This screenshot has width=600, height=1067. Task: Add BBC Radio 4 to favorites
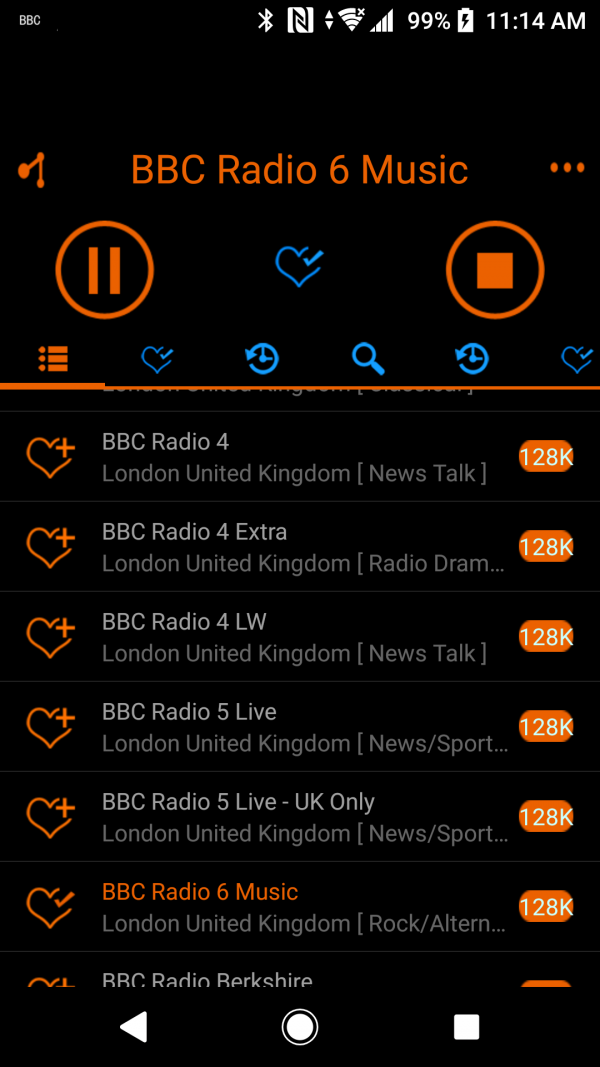coord(50,457)
